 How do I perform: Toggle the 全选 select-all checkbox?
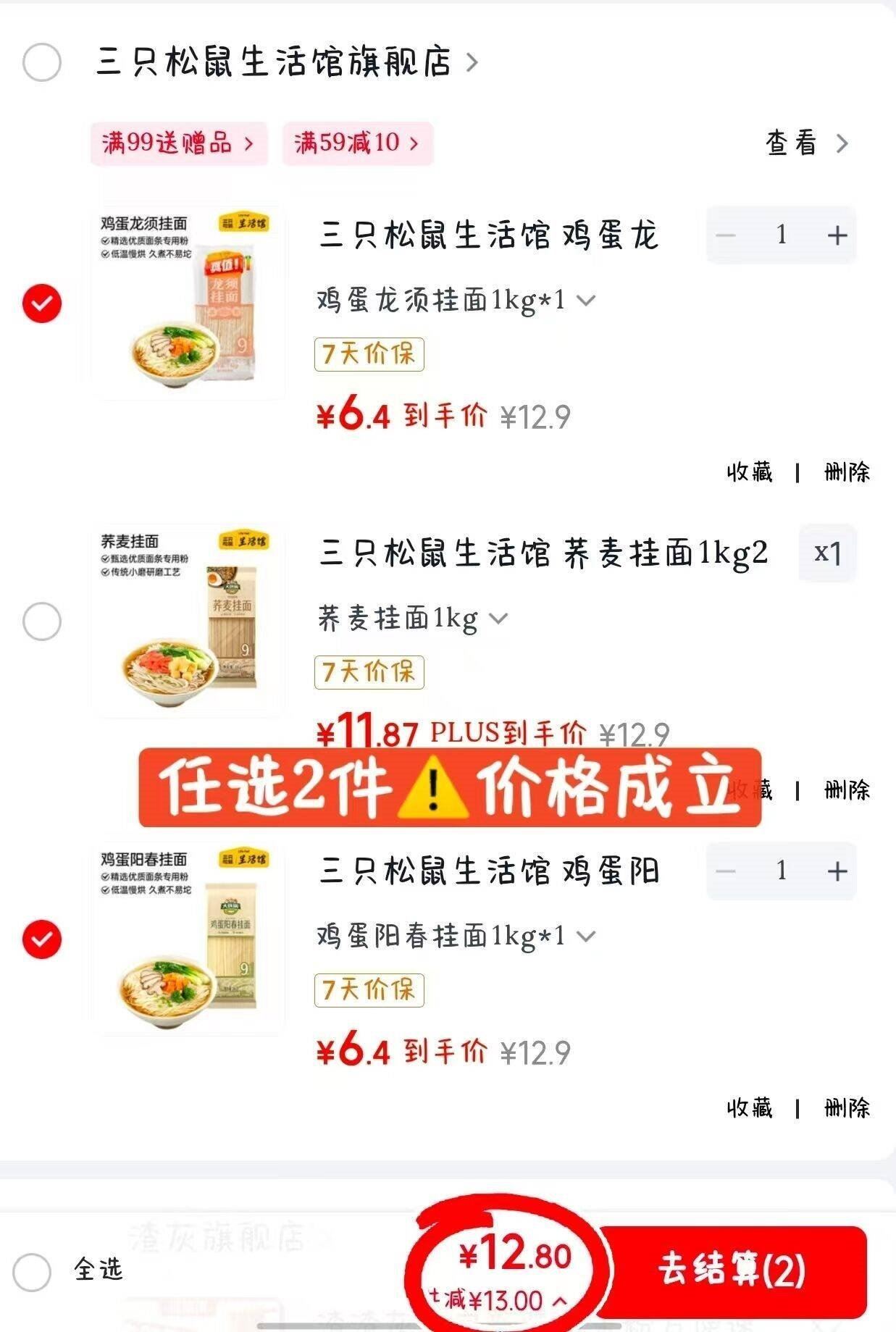(33, 1272)
